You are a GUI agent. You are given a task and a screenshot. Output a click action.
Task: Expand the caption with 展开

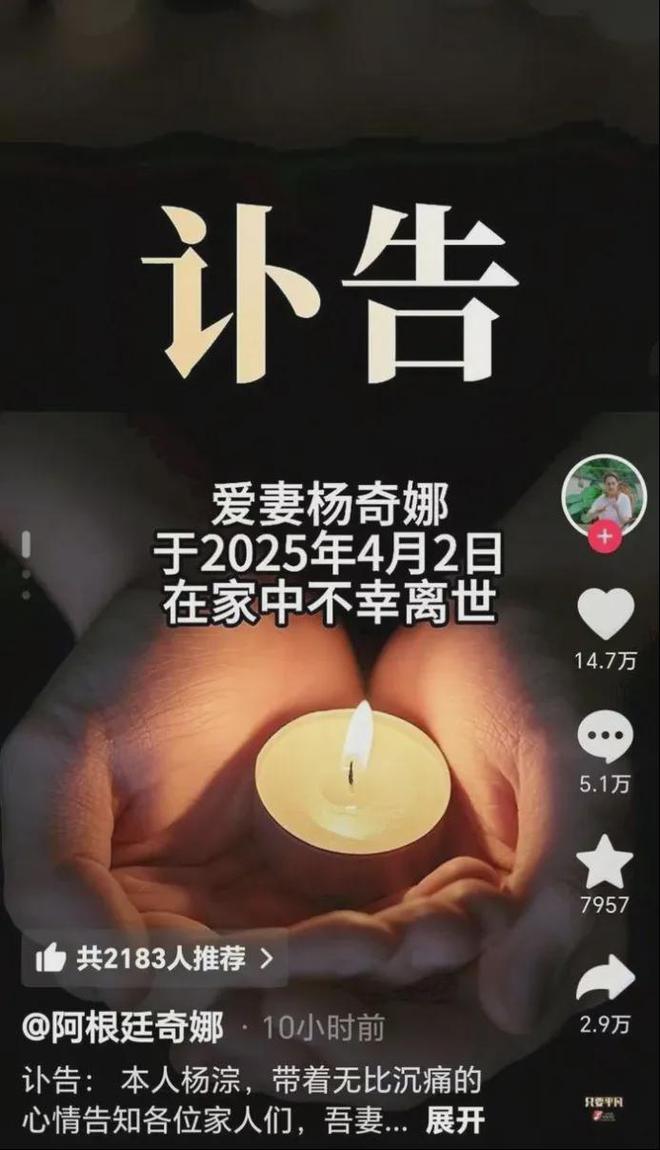coord(455,1120)
